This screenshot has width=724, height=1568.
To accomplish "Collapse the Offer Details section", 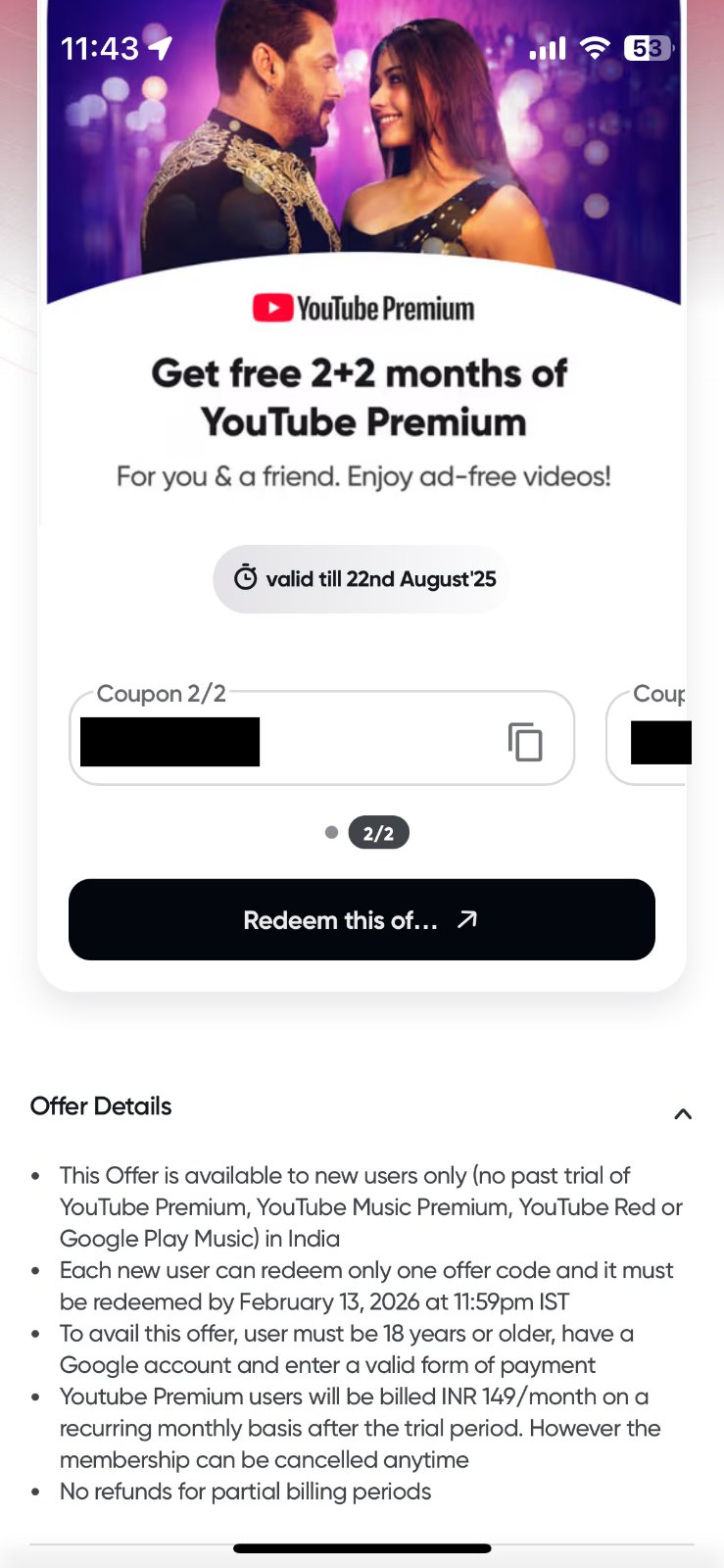I will 683,1114.
